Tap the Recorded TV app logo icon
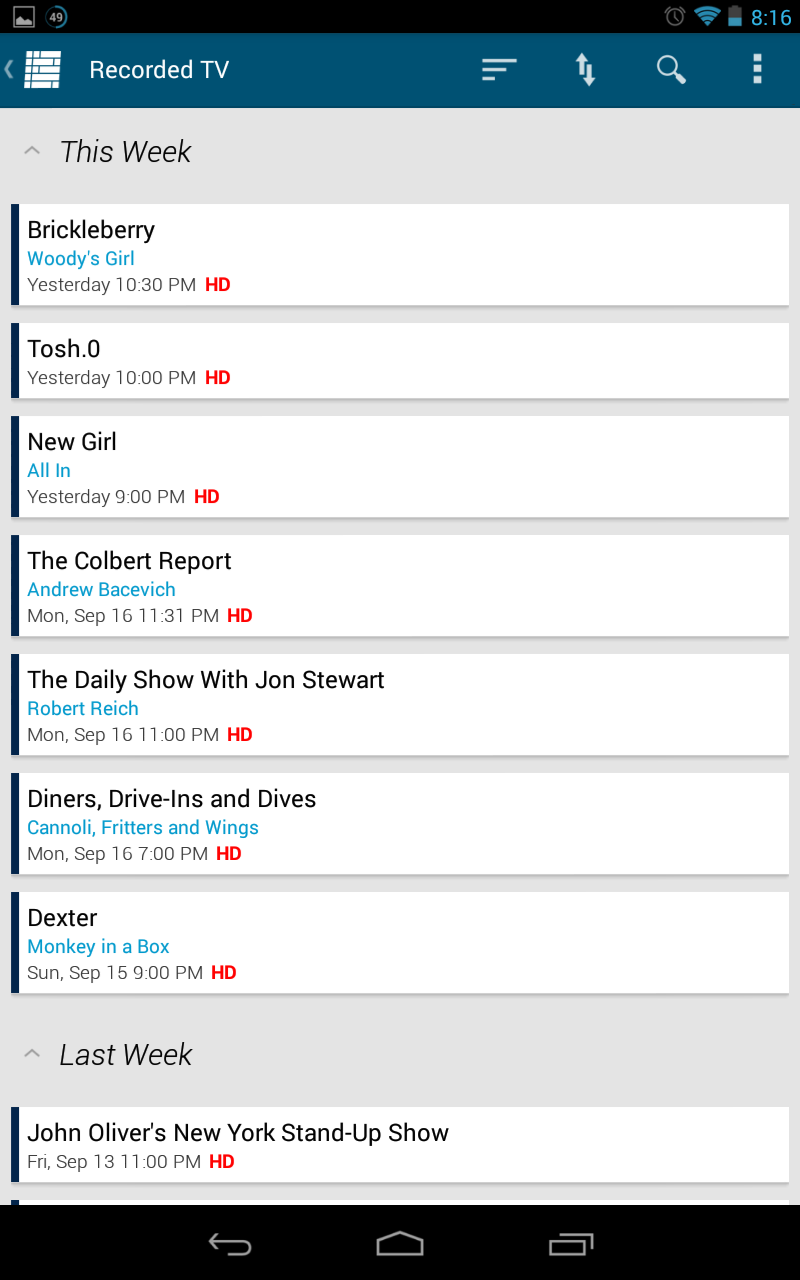800x1280 pixels. pyautogui.click(x=40, y=69)
